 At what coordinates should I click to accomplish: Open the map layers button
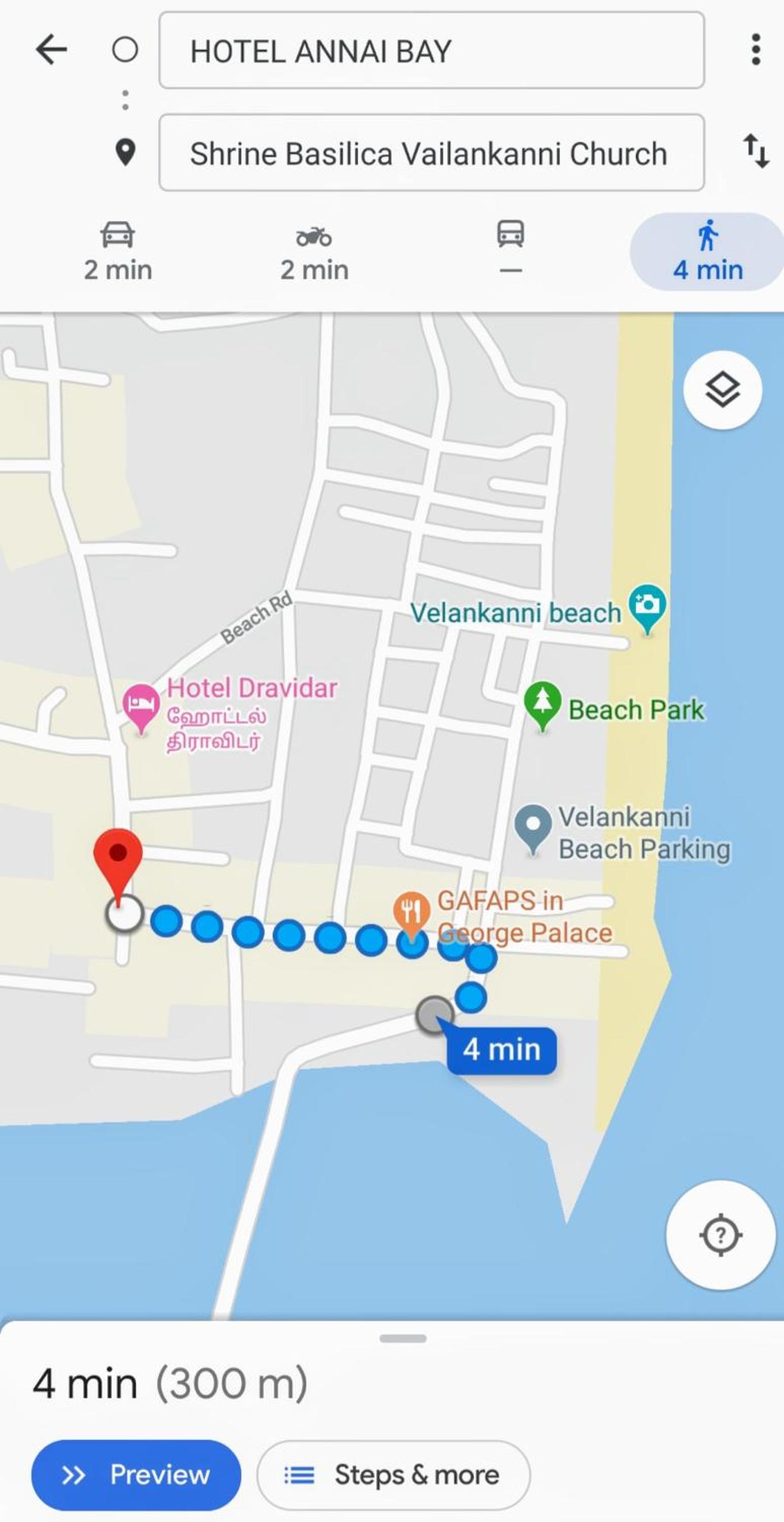(722, 390)
